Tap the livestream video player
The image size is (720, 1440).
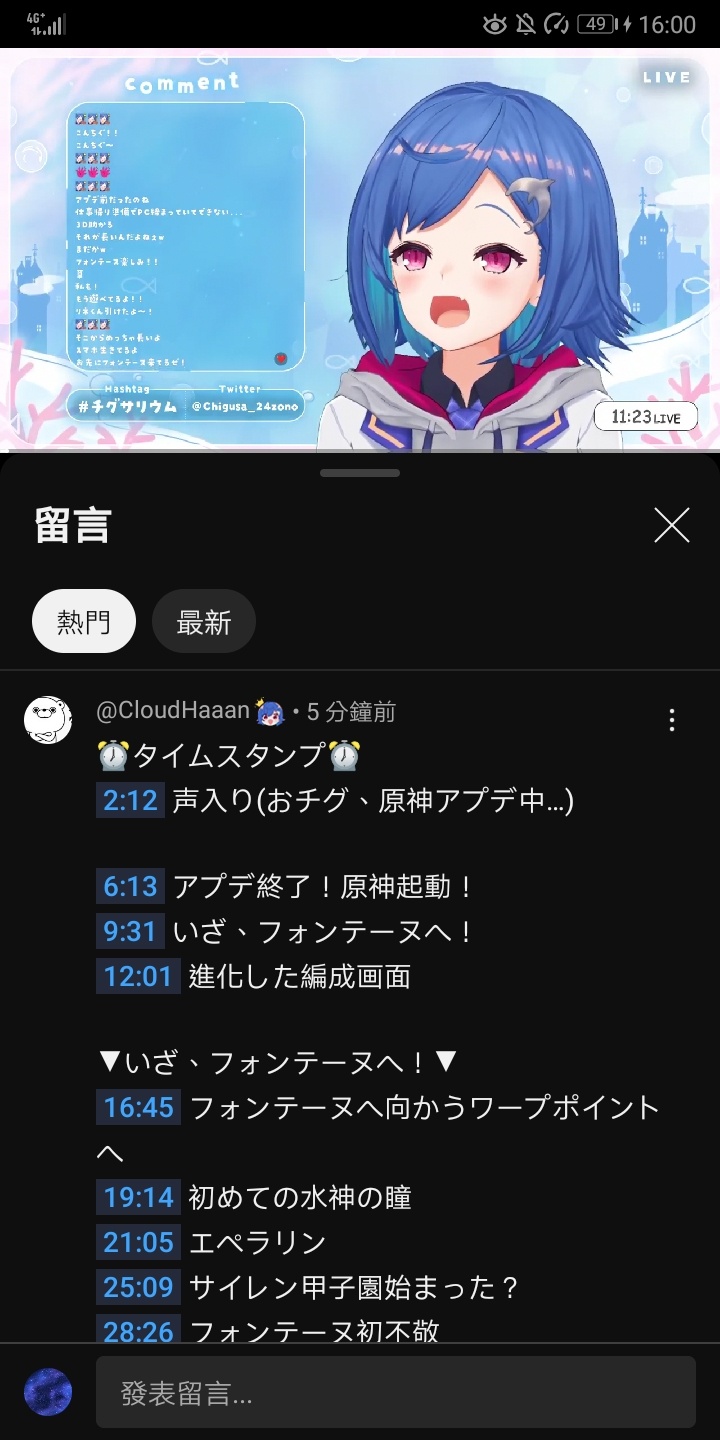[x=360, y=250]
